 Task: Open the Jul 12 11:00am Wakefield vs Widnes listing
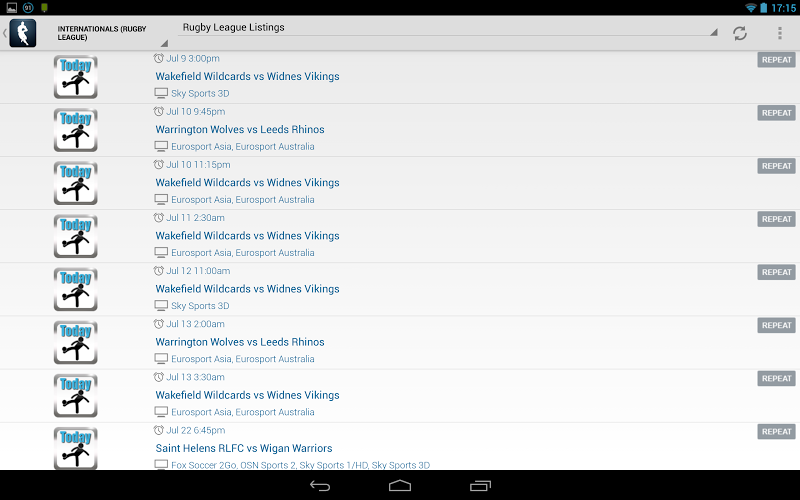point(247,289)
